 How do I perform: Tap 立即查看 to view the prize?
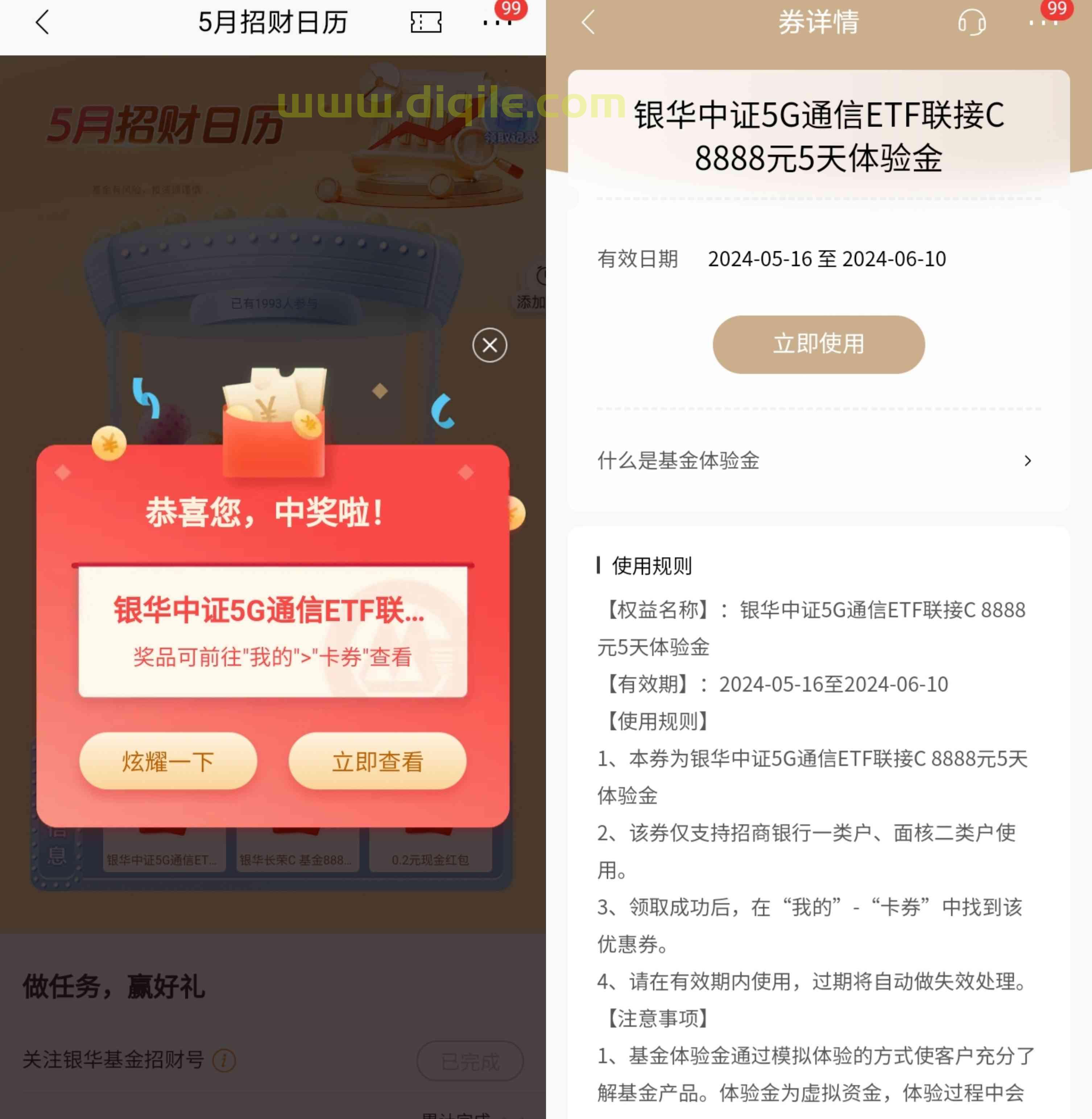click(377, 761)
